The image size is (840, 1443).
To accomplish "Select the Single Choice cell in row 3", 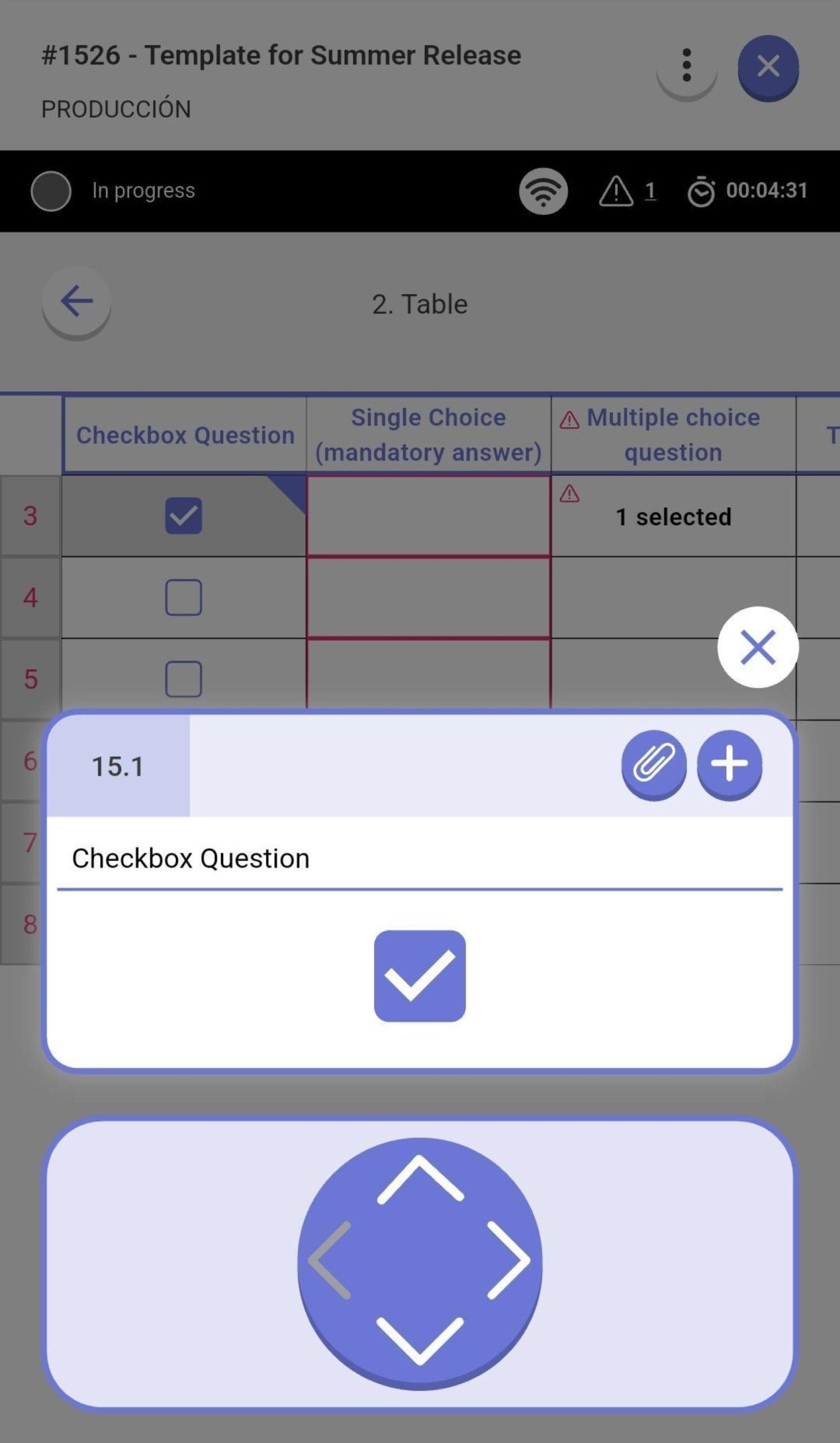I will tap(428, 516).
